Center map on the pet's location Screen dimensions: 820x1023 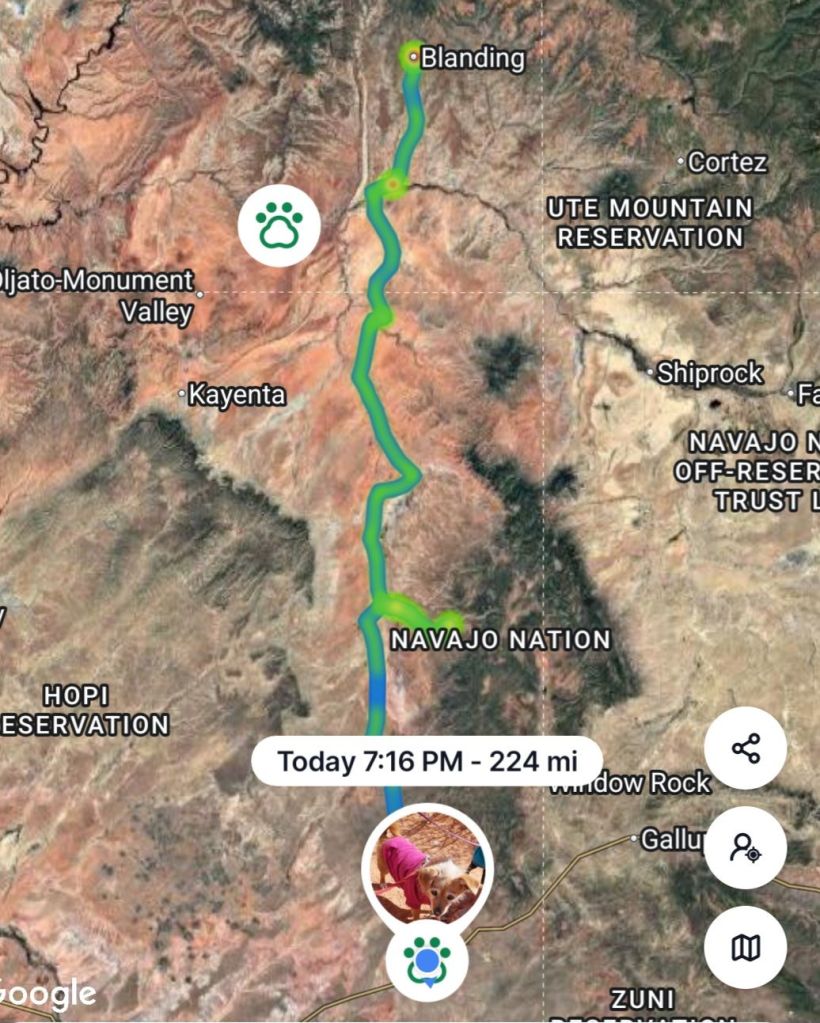tap(745, 848)
